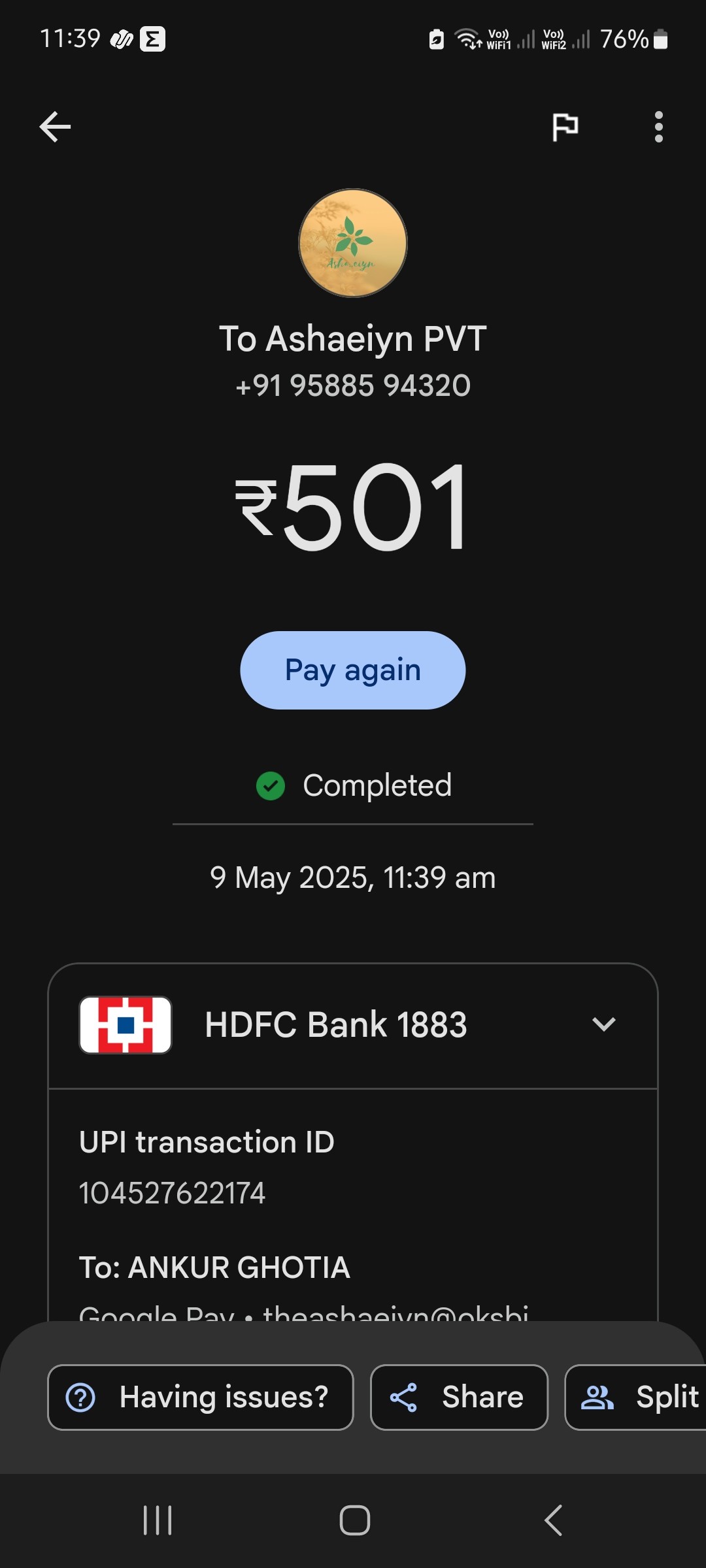Viewport: 706px width, 1568px height.
Task: Tap the Pay again button
Action: (x=353, y=670)
